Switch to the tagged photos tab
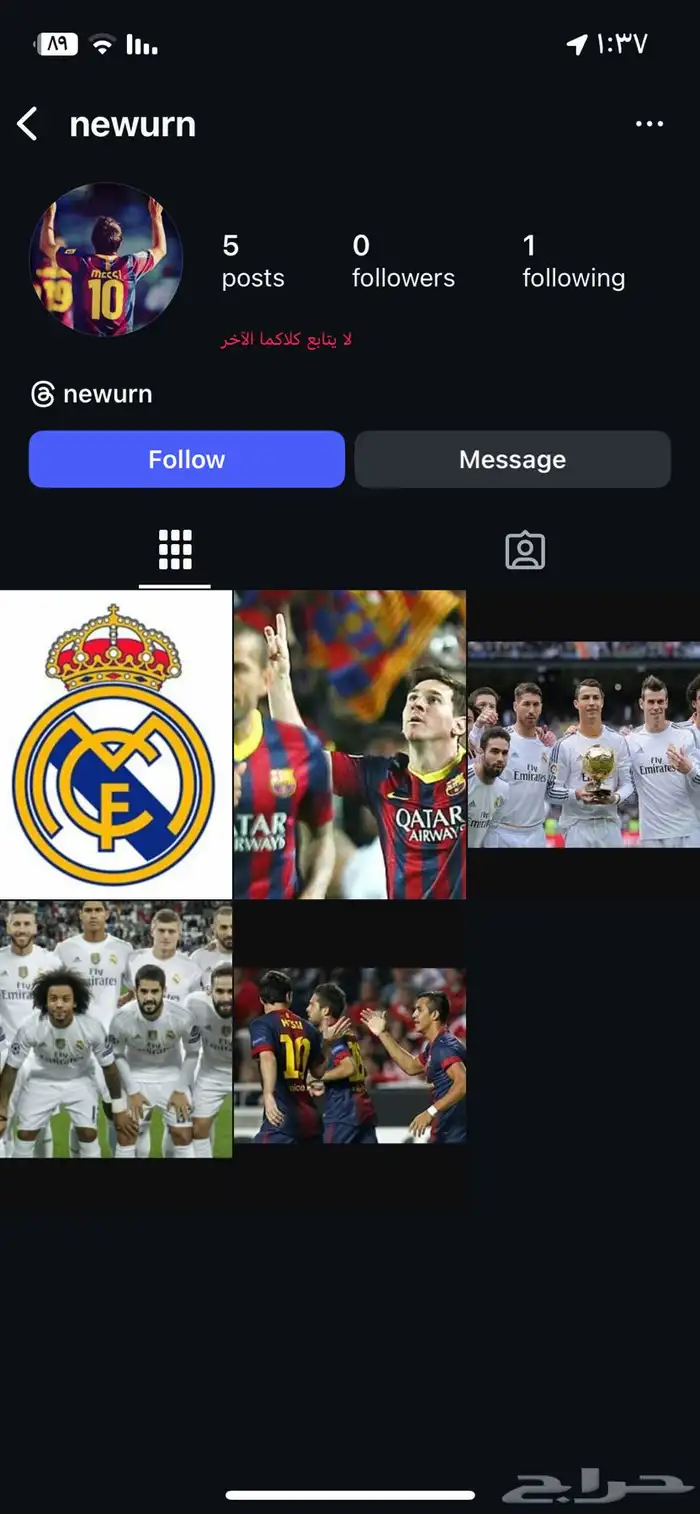 click(x=524, y=550)
